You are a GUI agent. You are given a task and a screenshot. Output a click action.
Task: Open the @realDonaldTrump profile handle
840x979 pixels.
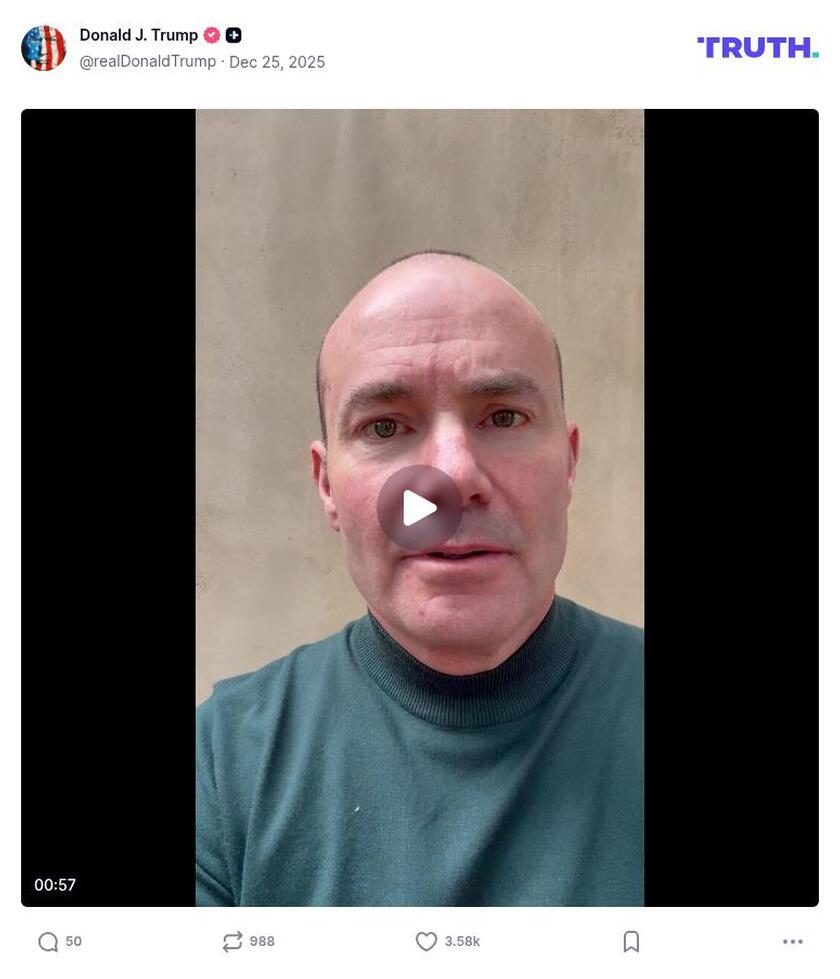click(147, 62)
